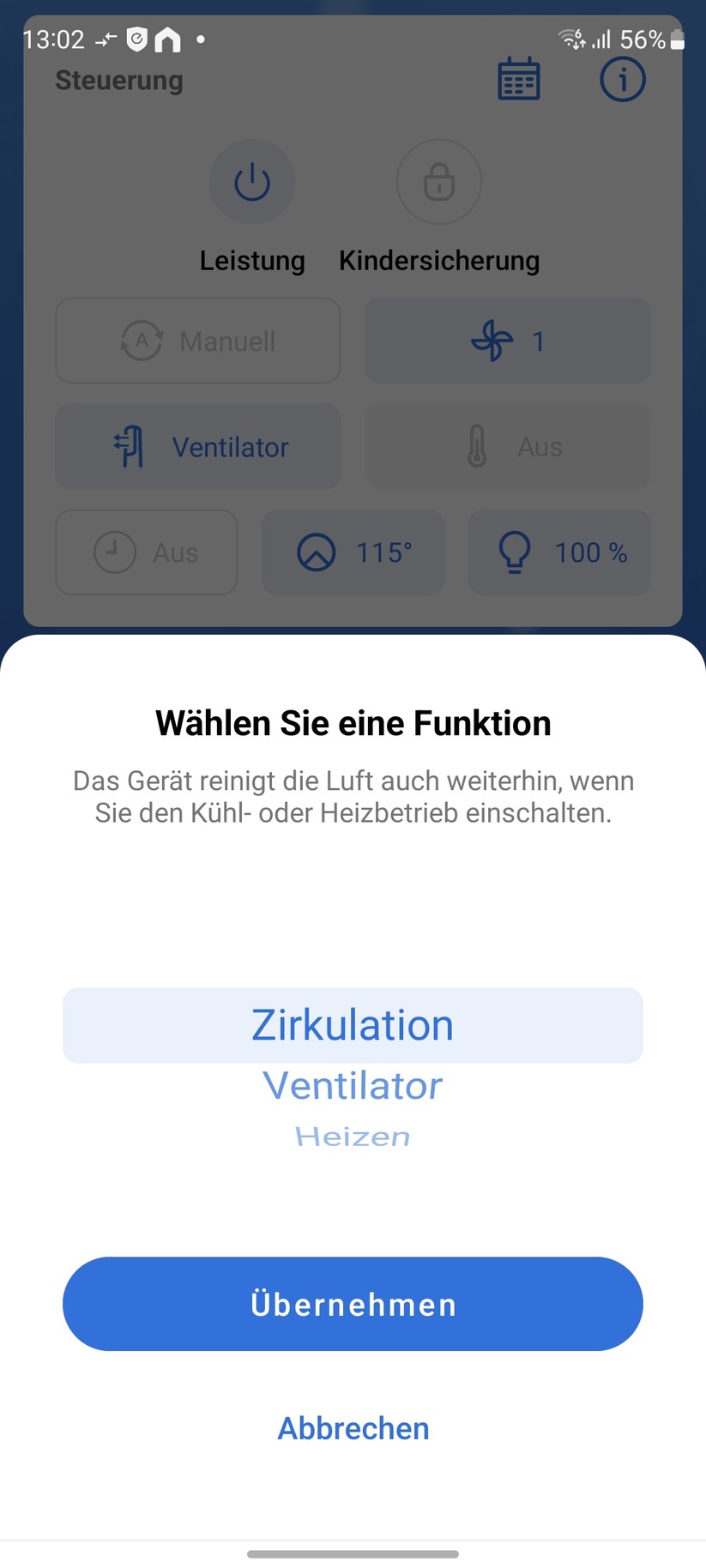This screenshot has height=1568, width=706.
Task: Confirm selection with Übernehmen
Action: pos(353,1304)
